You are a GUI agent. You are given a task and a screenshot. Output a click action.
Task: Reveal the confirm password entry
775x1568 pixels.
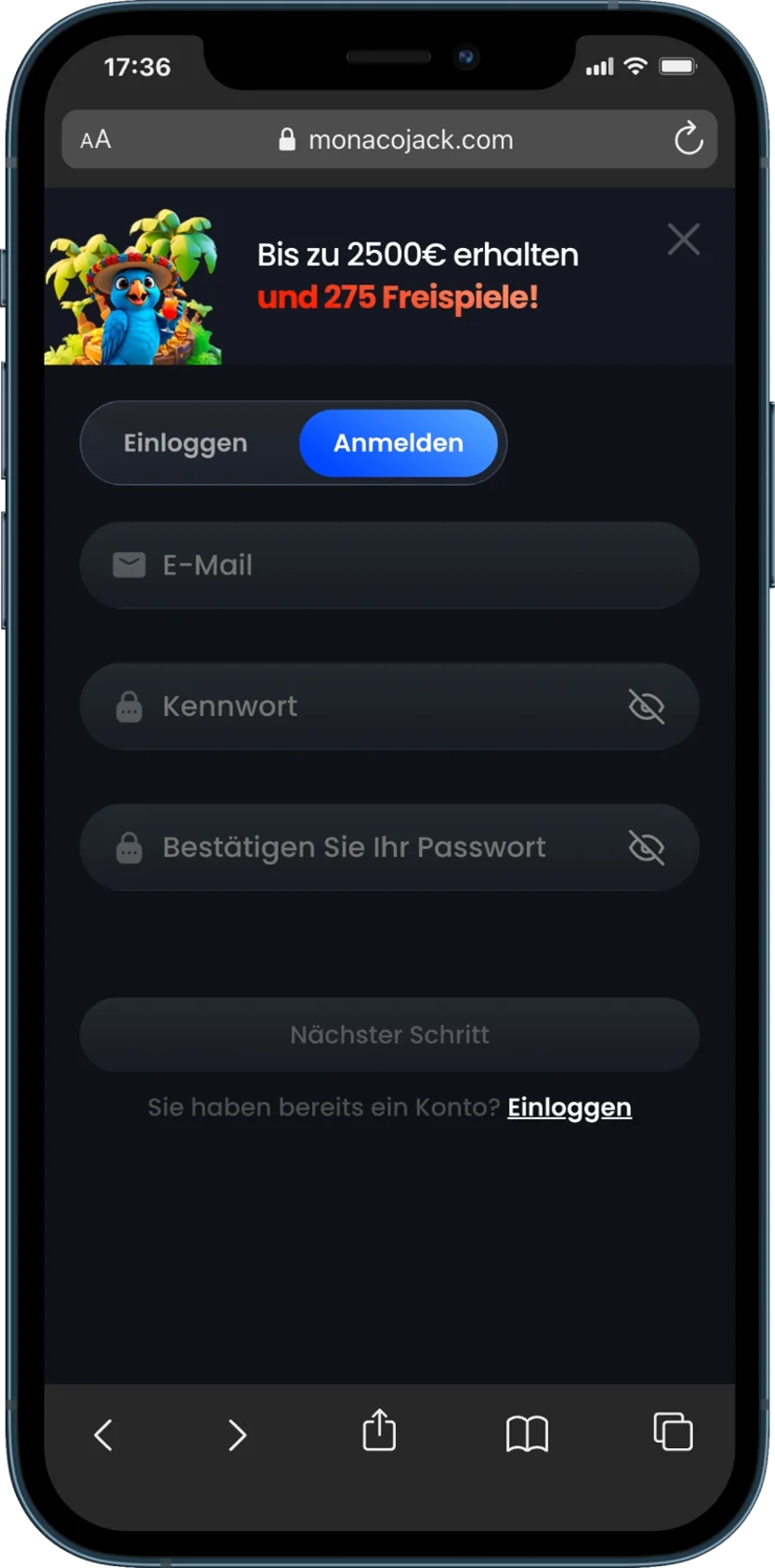tap(646, 847)
